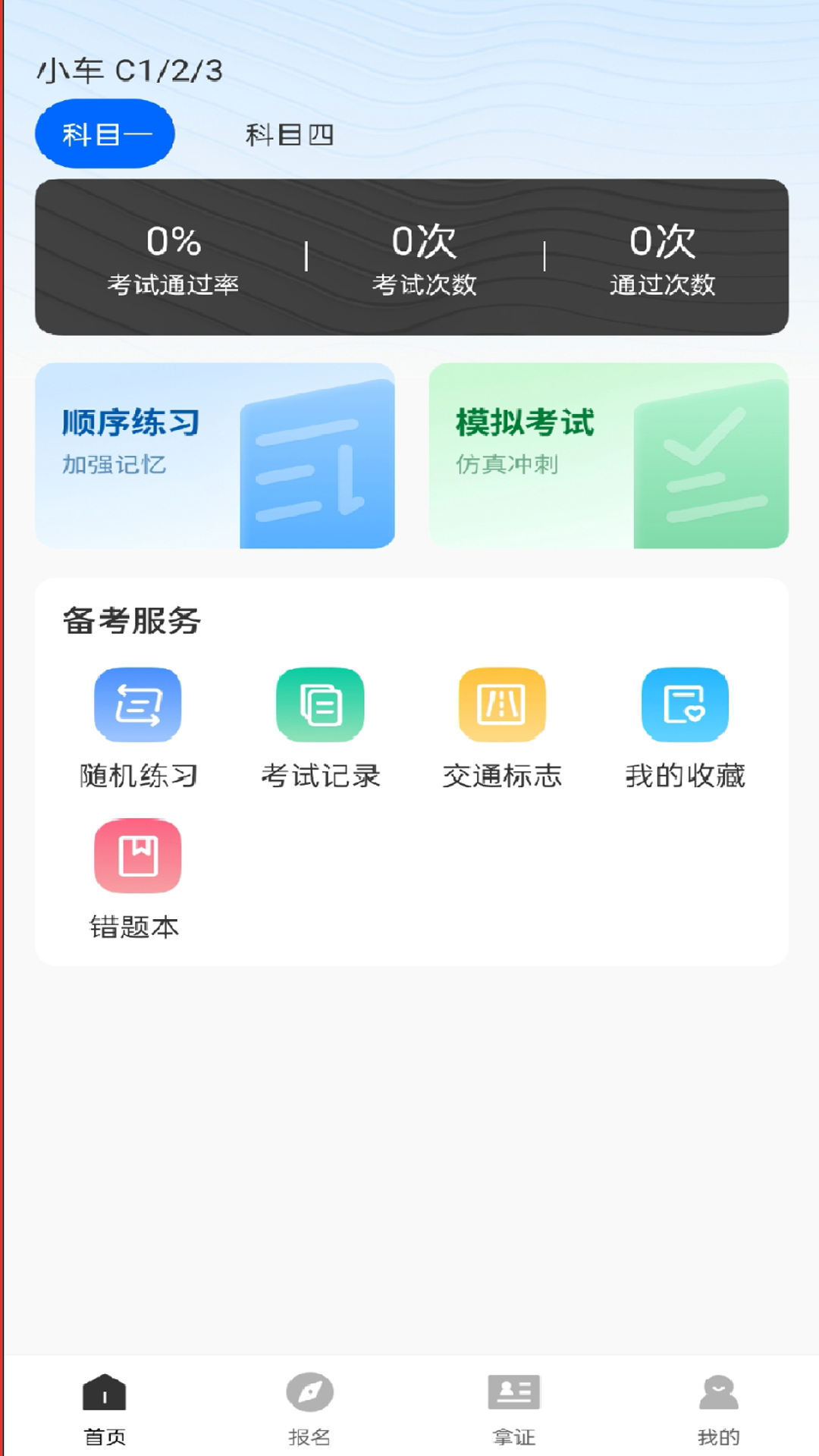This screenshot has width=819, height=1456.
Task: Tap the 通过次数 passed count statistic
Action: coord(665,262)
